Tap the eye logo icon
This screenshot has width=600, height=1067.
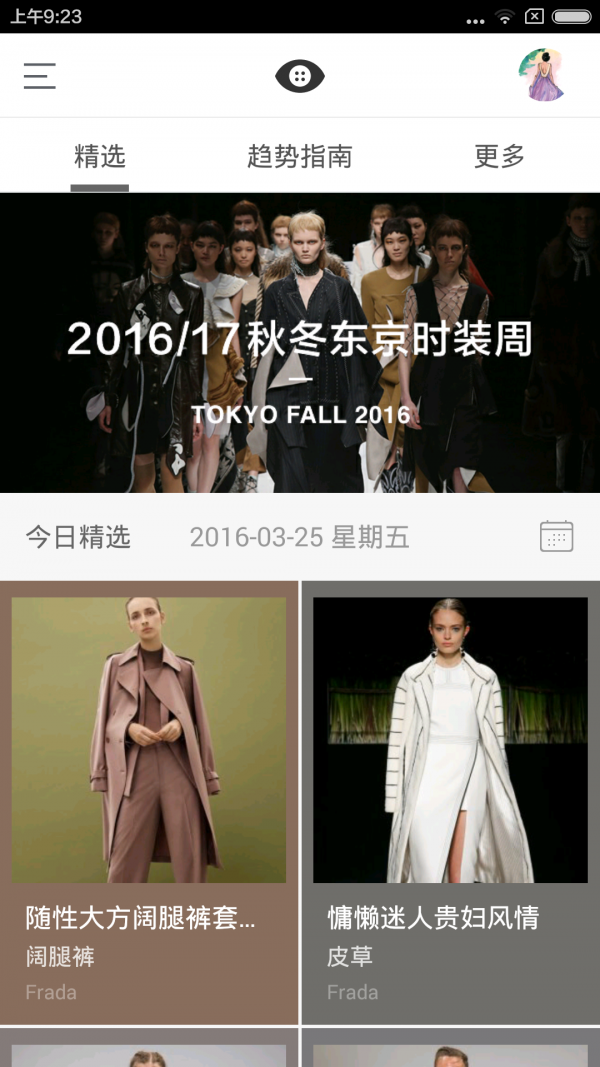coord(300,76)
